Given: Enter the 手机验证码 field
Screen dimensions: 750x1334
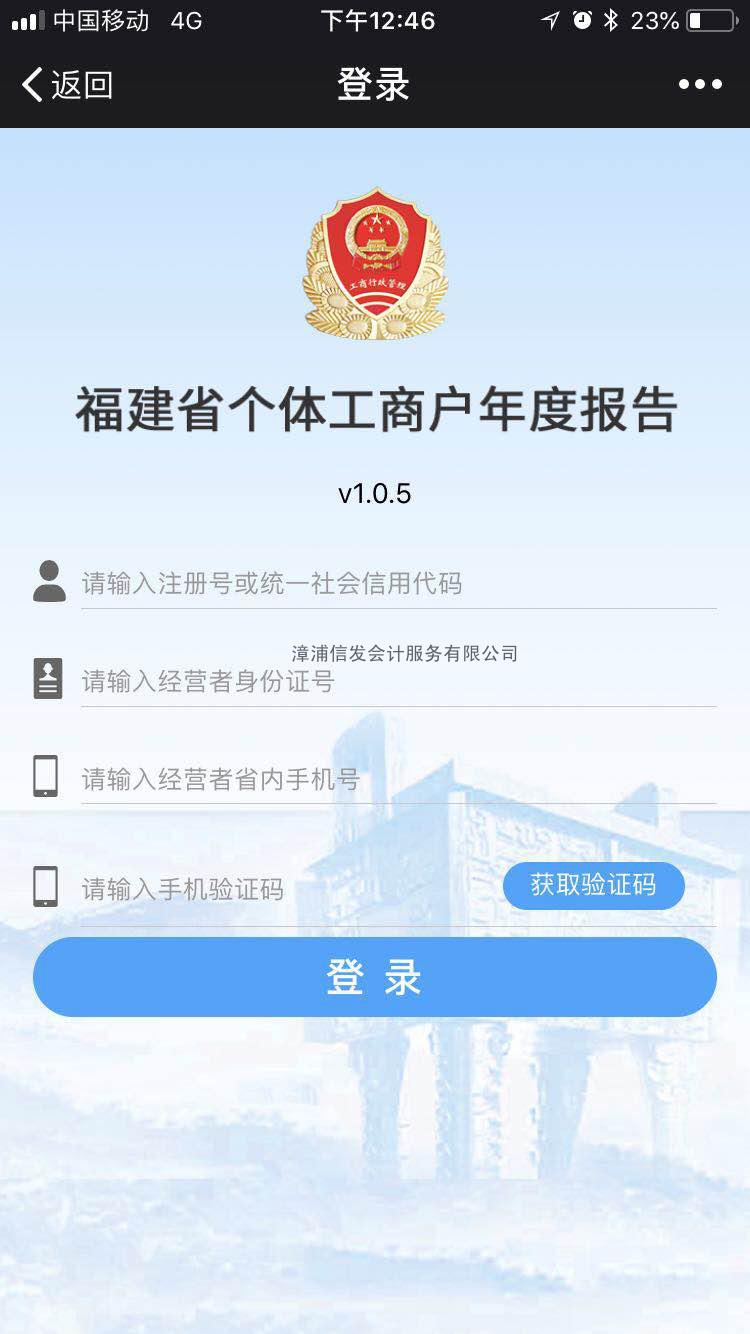Looking at the screenshot, I should tap(290, 889).
